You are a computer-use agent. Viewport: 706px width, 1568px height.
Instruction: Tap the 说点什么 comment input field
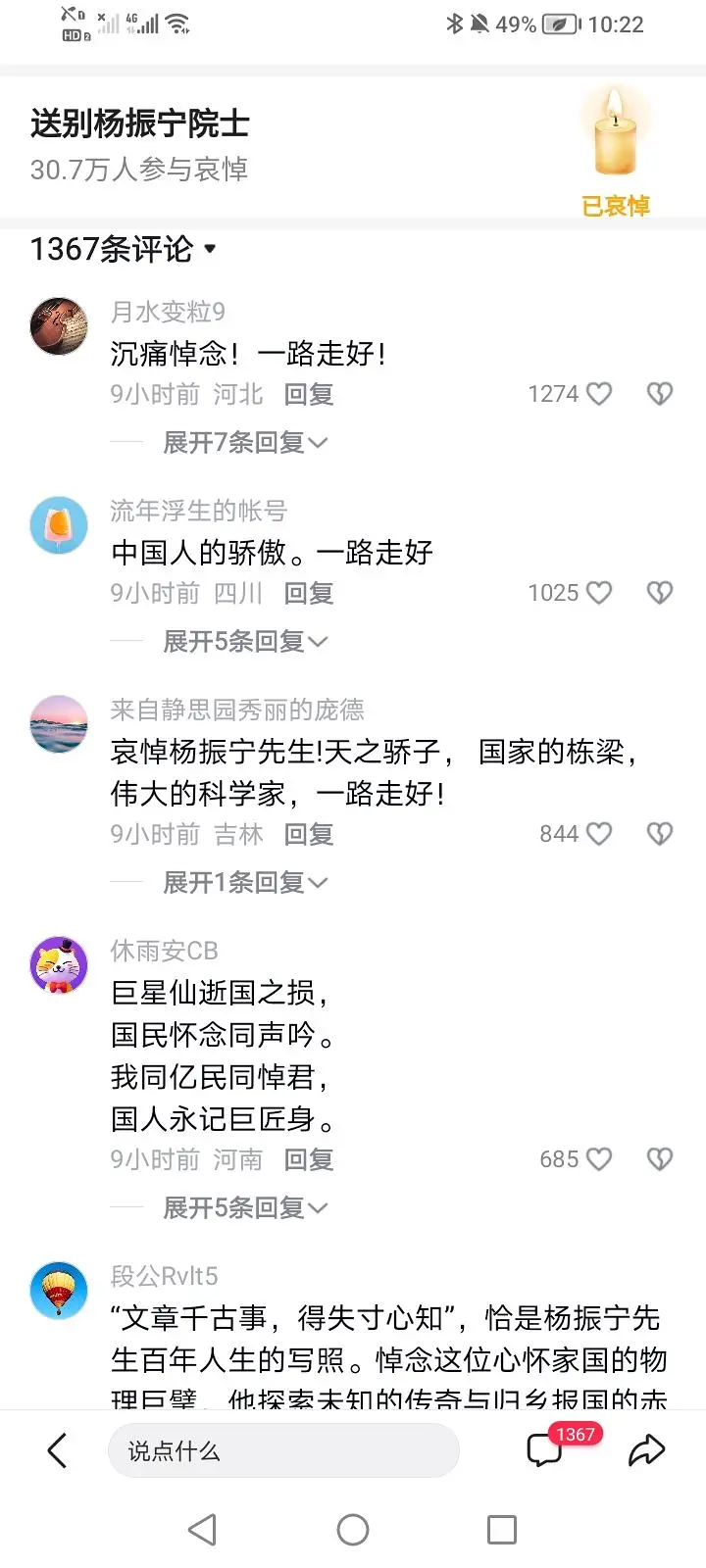tap(283, 1450)
